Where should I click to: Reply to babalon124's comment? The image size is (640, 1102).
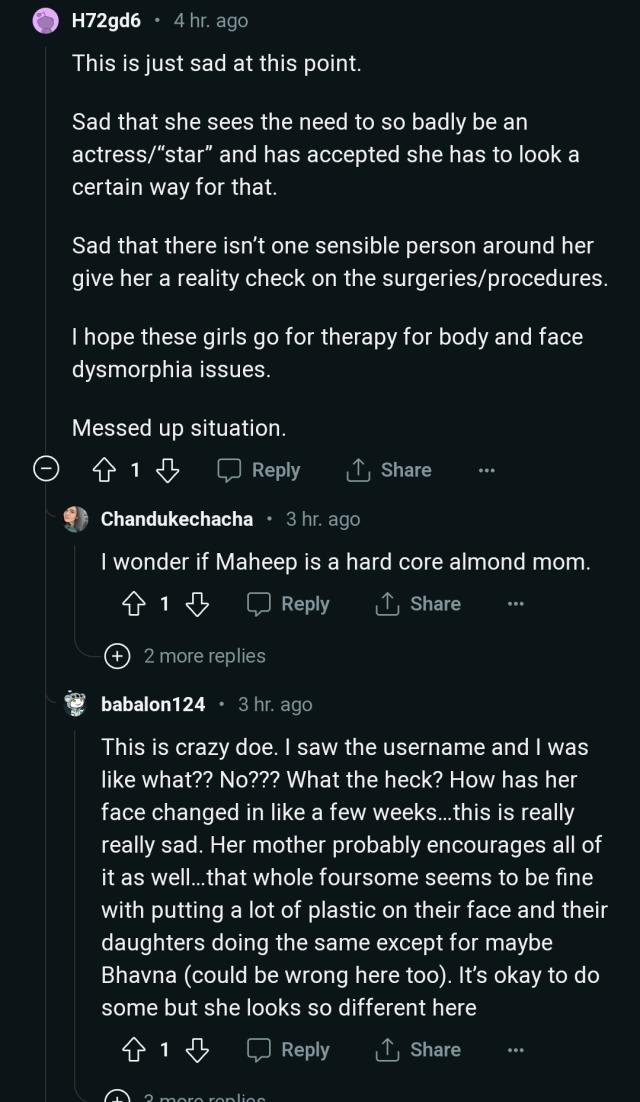click(x=289, y=1050)
